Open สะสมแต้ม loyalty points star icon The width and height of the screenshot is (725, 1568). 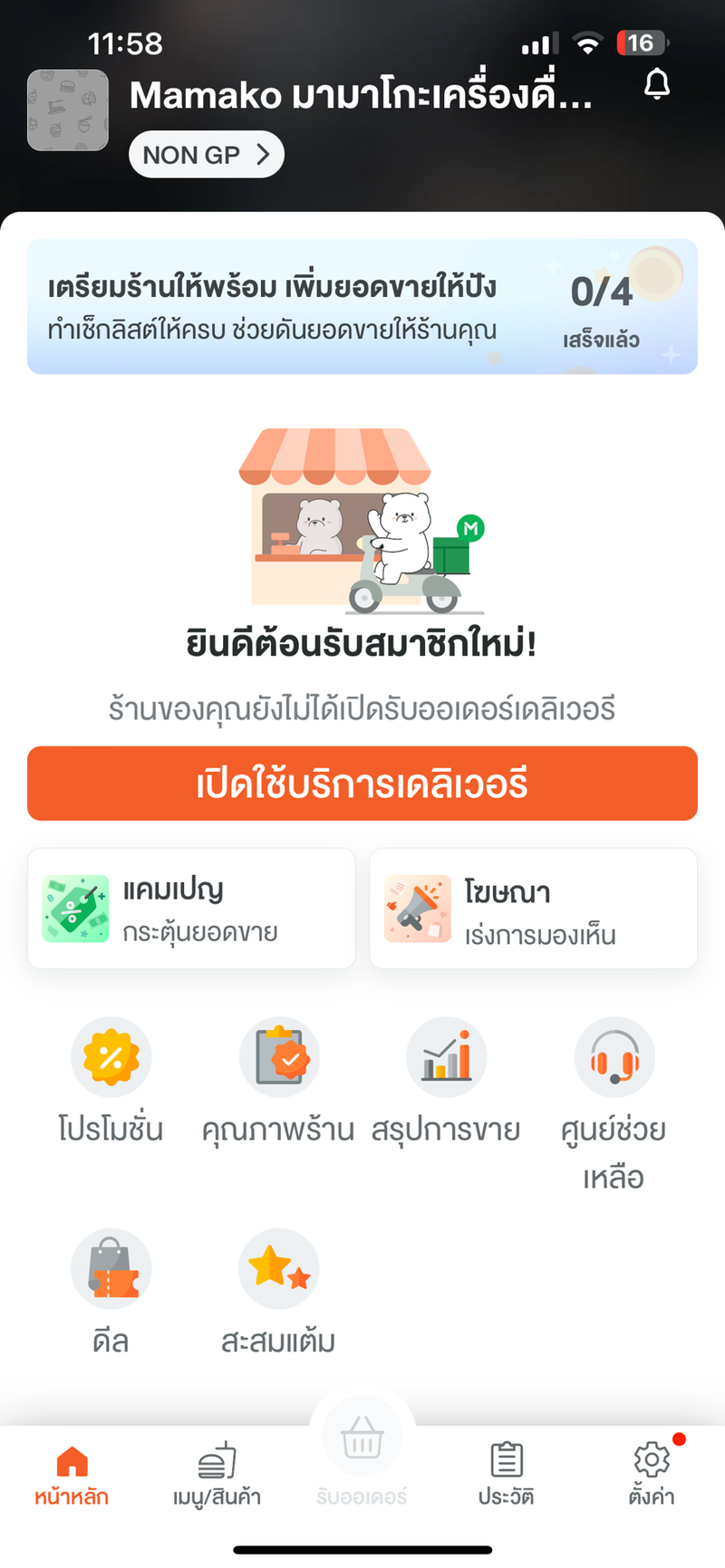point(279,1268)
